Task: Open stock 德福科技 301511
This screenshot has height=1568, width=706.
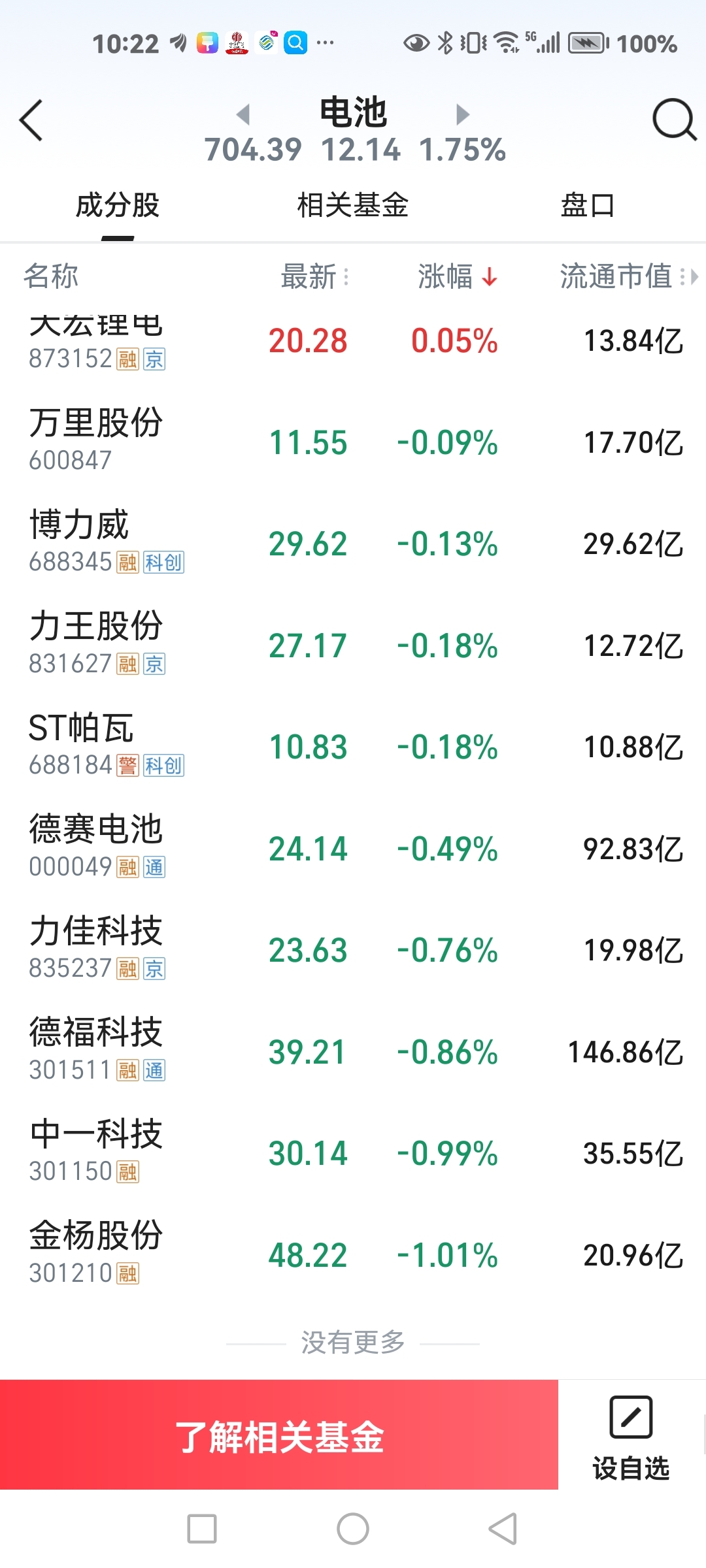Action: coord(353,1051)
